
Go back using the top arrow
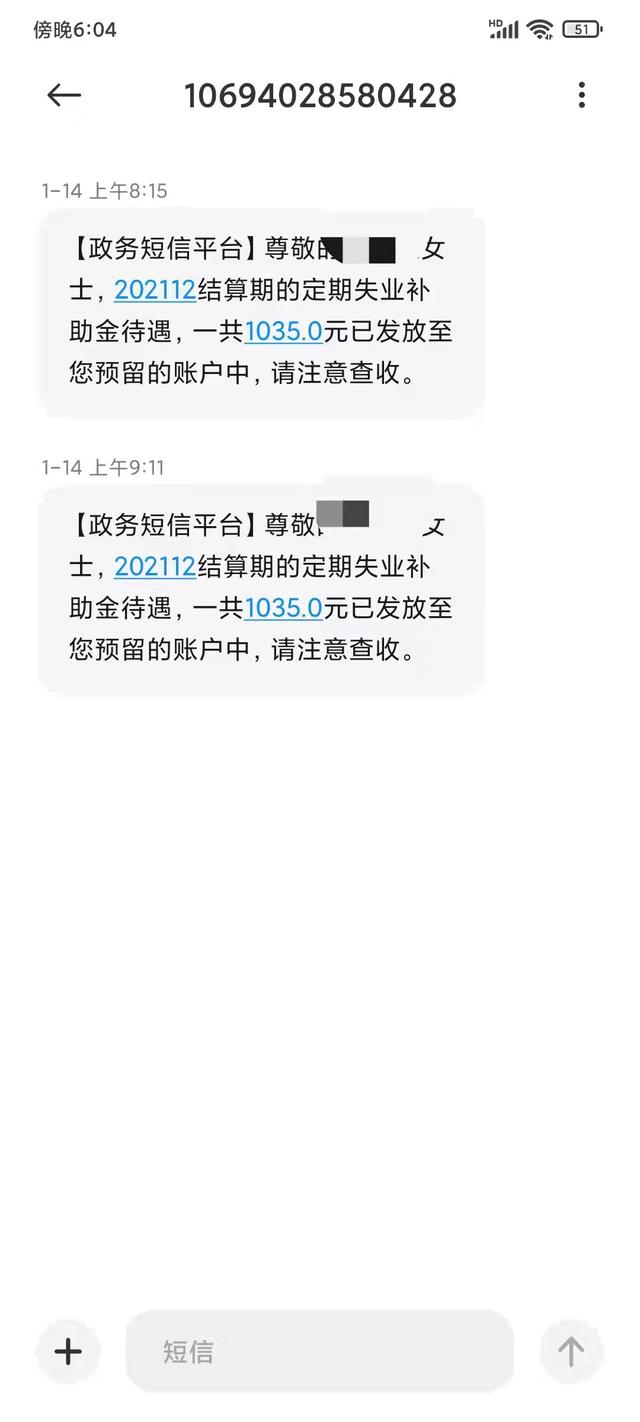tap(64, 95)
